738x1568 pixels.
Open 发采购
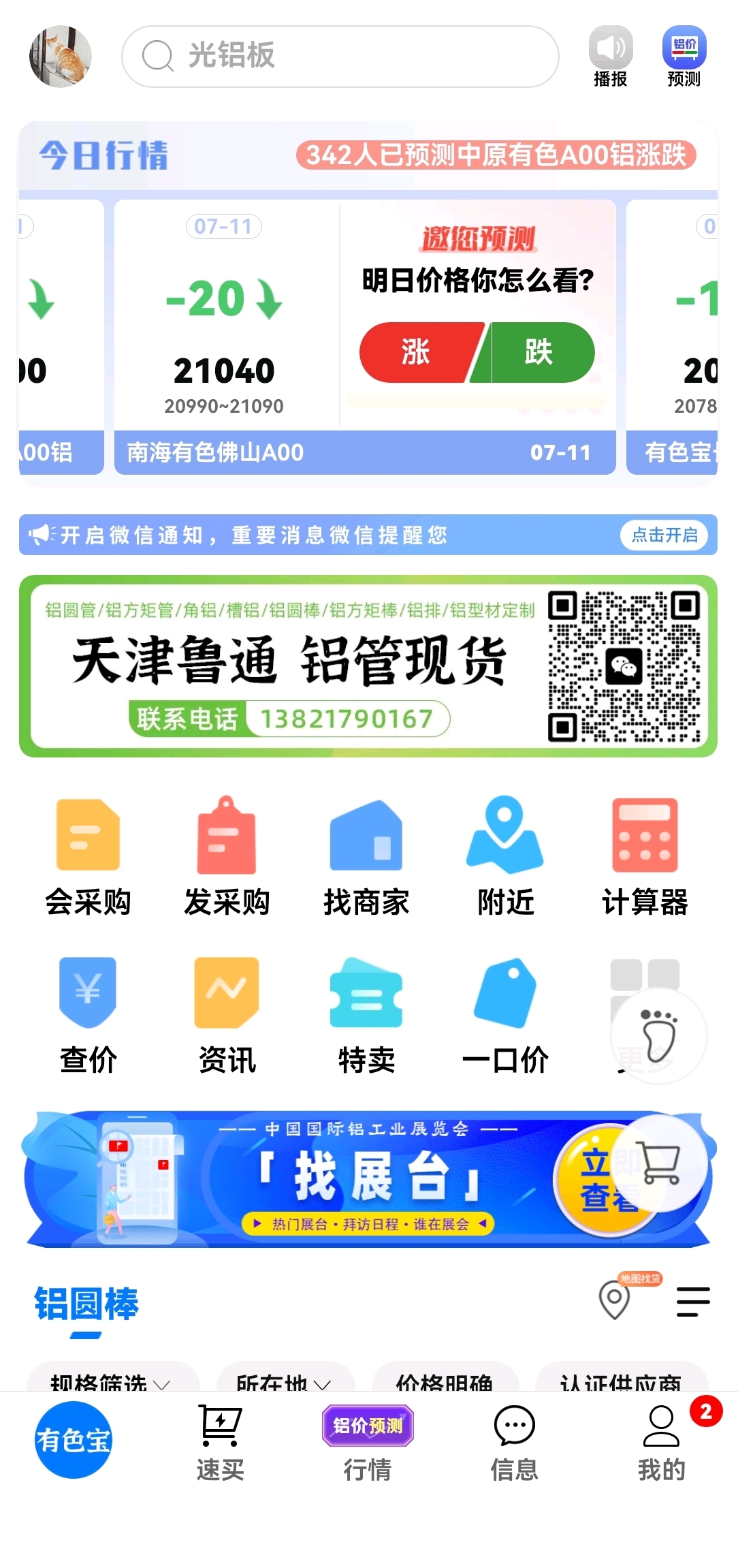[227, 857]
